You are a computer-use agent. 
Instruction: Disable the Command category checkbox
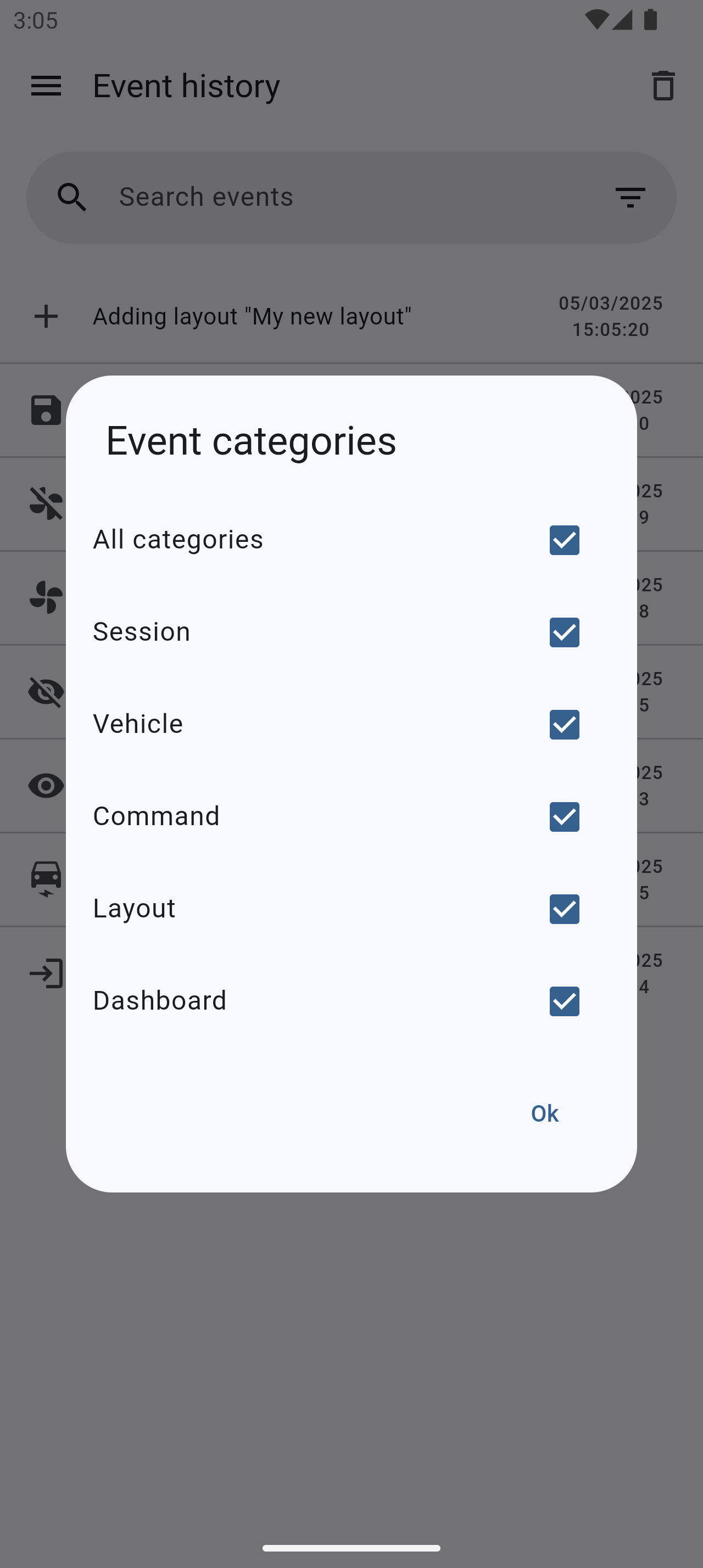click(x=563, y=817)
